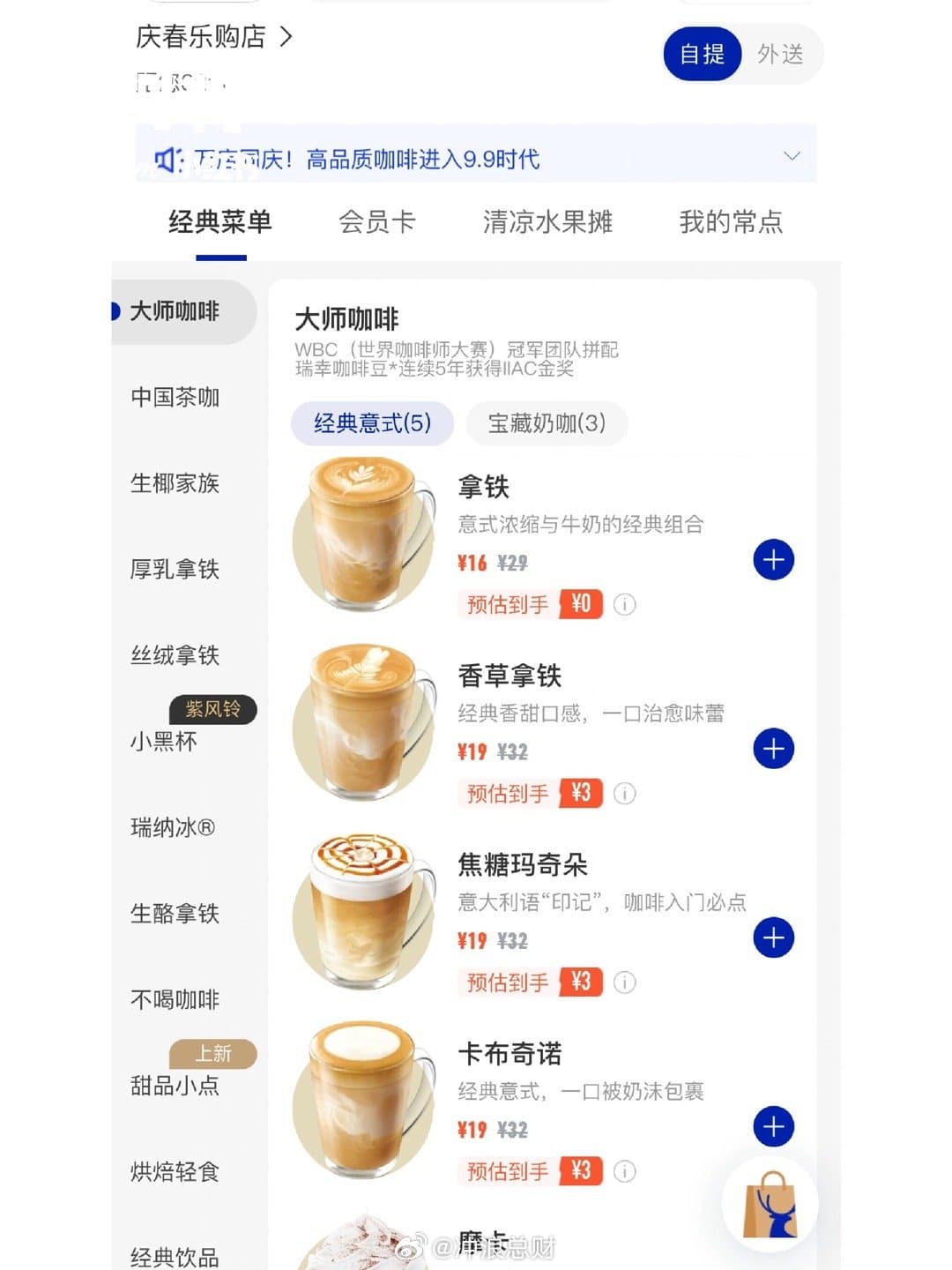
Task: Add 卡布奇诺 to the cart
Action: (773, 1126)
